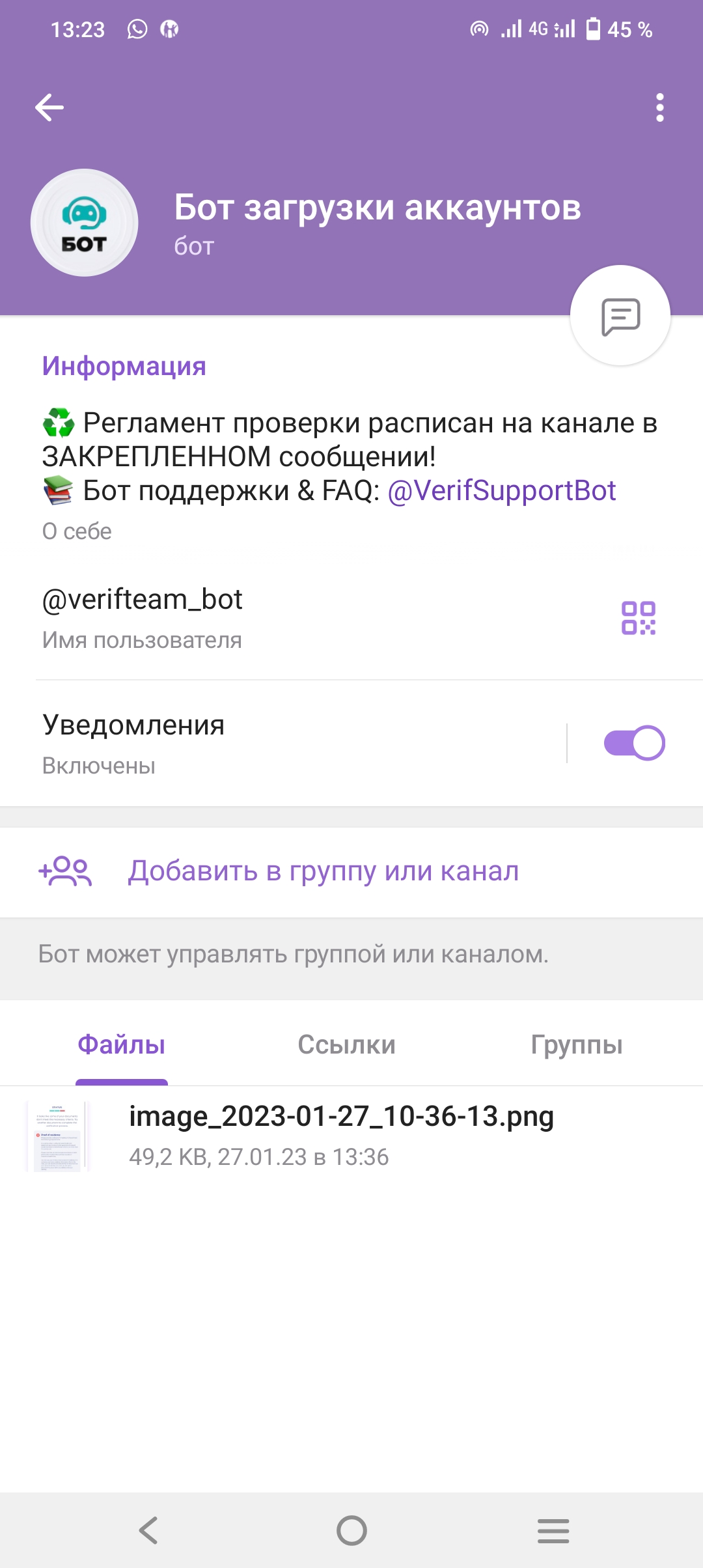The width and height of the screenshot is (703, 1568).
Task: Toggle the notifications switch off
Action: click(x=634, y=743)
